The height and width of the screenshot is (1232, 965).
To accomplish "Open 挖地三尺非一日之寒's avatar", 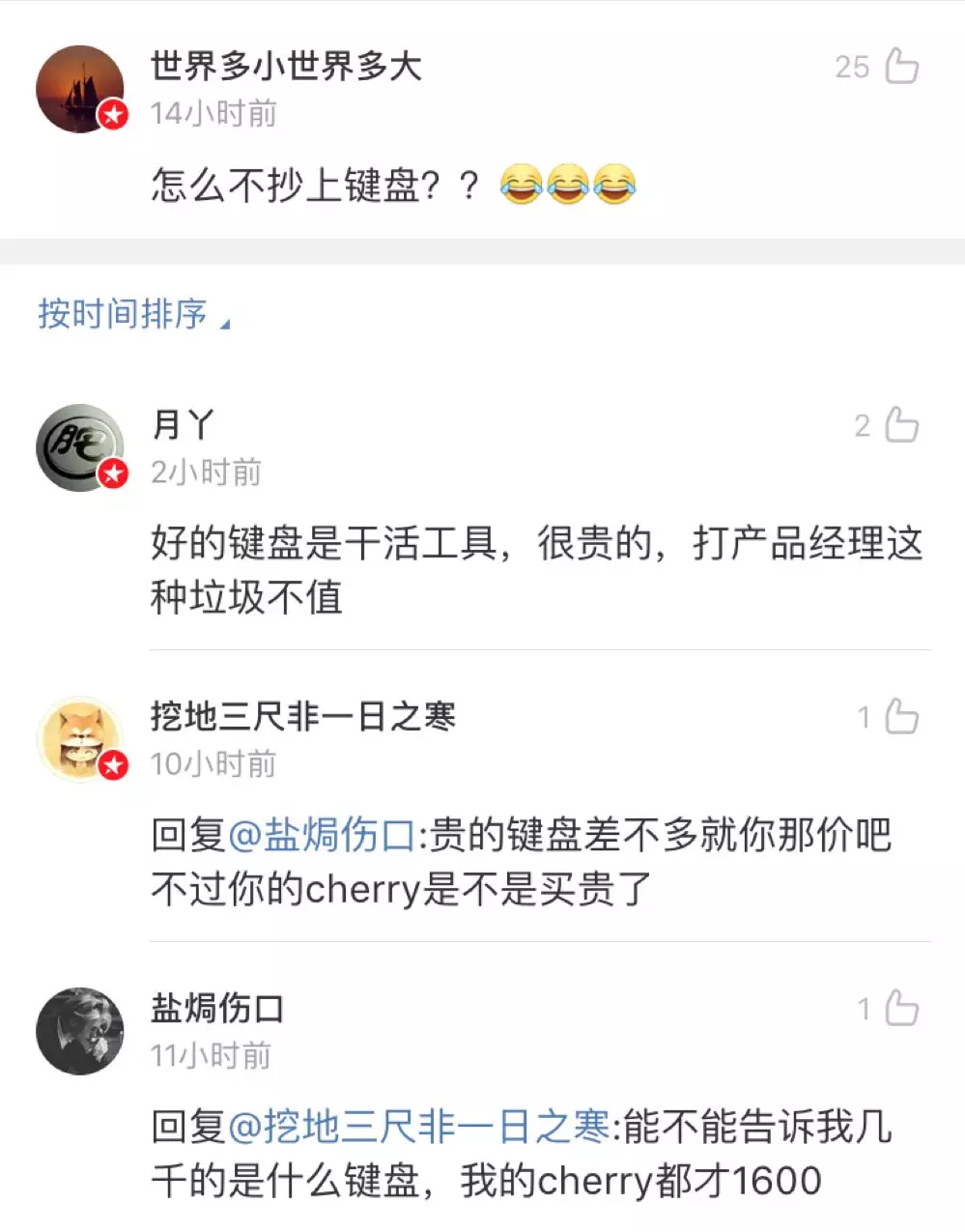I will 80,739.
